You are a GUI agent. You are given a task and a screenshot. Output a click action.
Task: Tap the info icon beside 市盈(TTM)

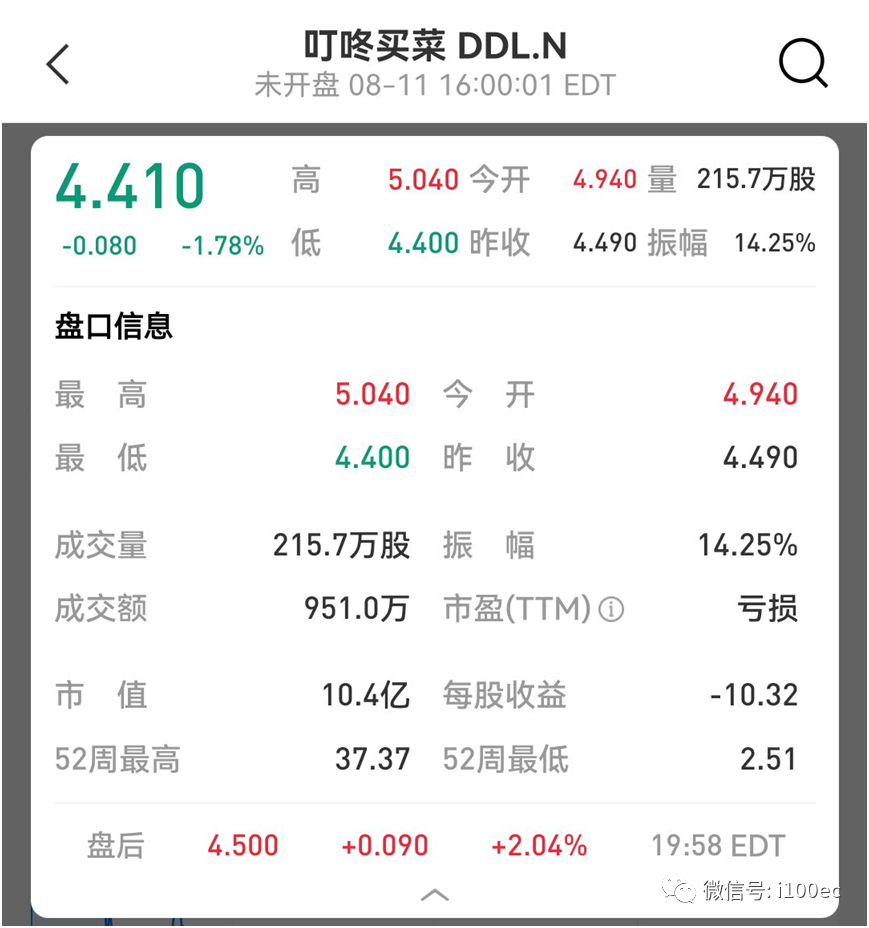coord(611,609)
